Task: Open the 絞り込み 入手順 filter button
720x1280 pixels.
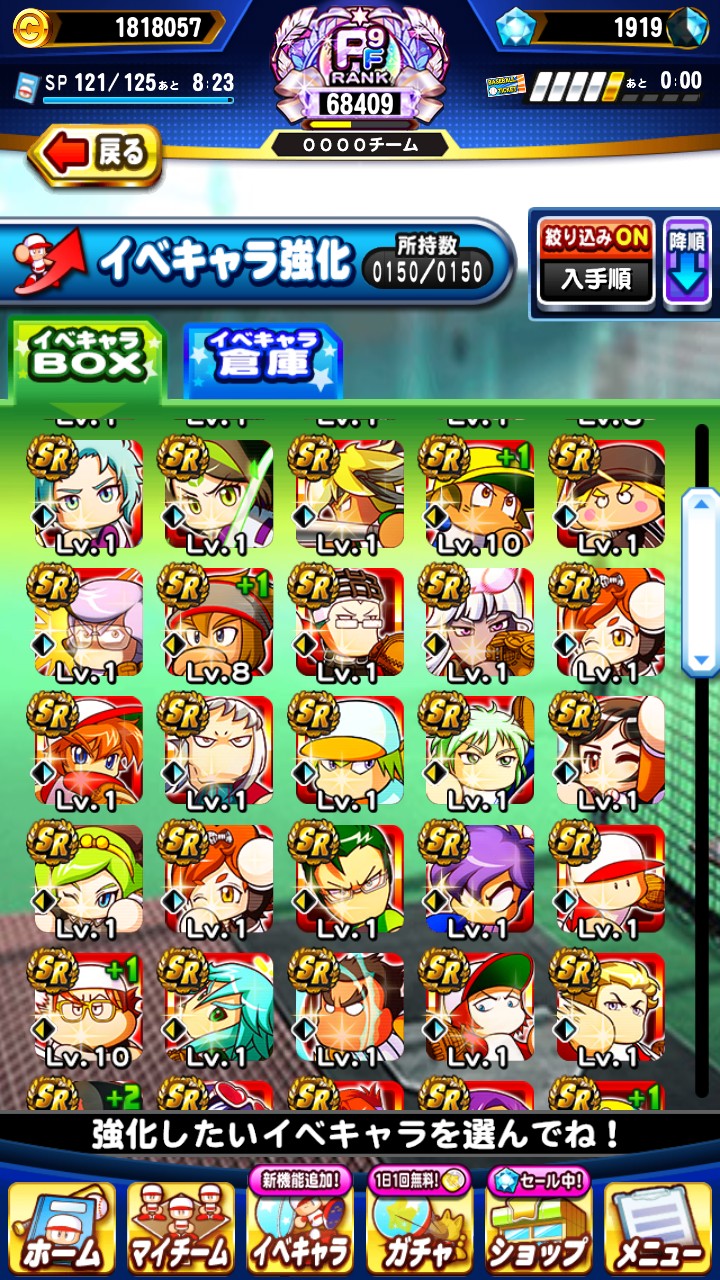Action: pyautogui.click(x=596, y=262)
